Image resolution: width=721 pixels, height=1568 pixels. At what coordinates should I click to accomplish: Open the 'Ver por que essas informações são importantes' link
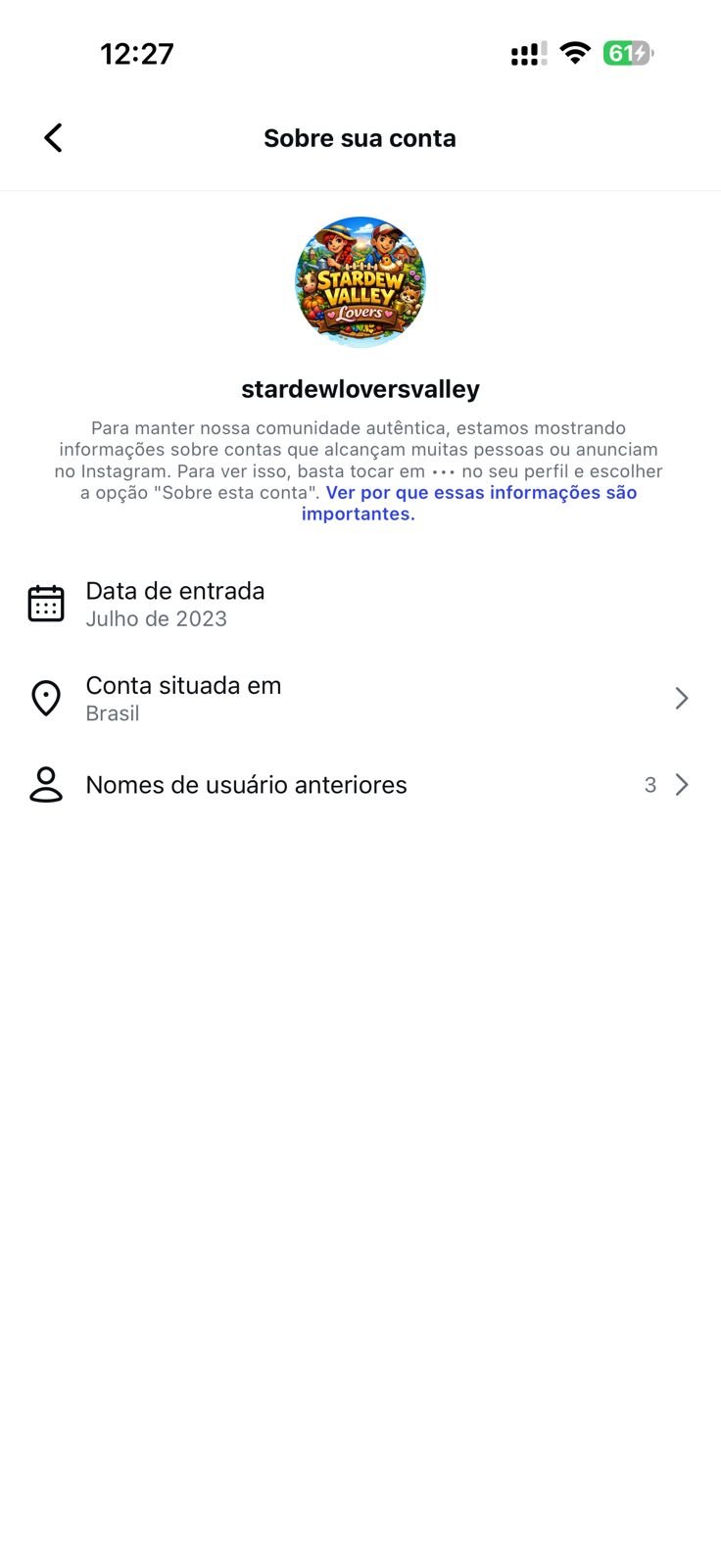(x=480, y=494)
